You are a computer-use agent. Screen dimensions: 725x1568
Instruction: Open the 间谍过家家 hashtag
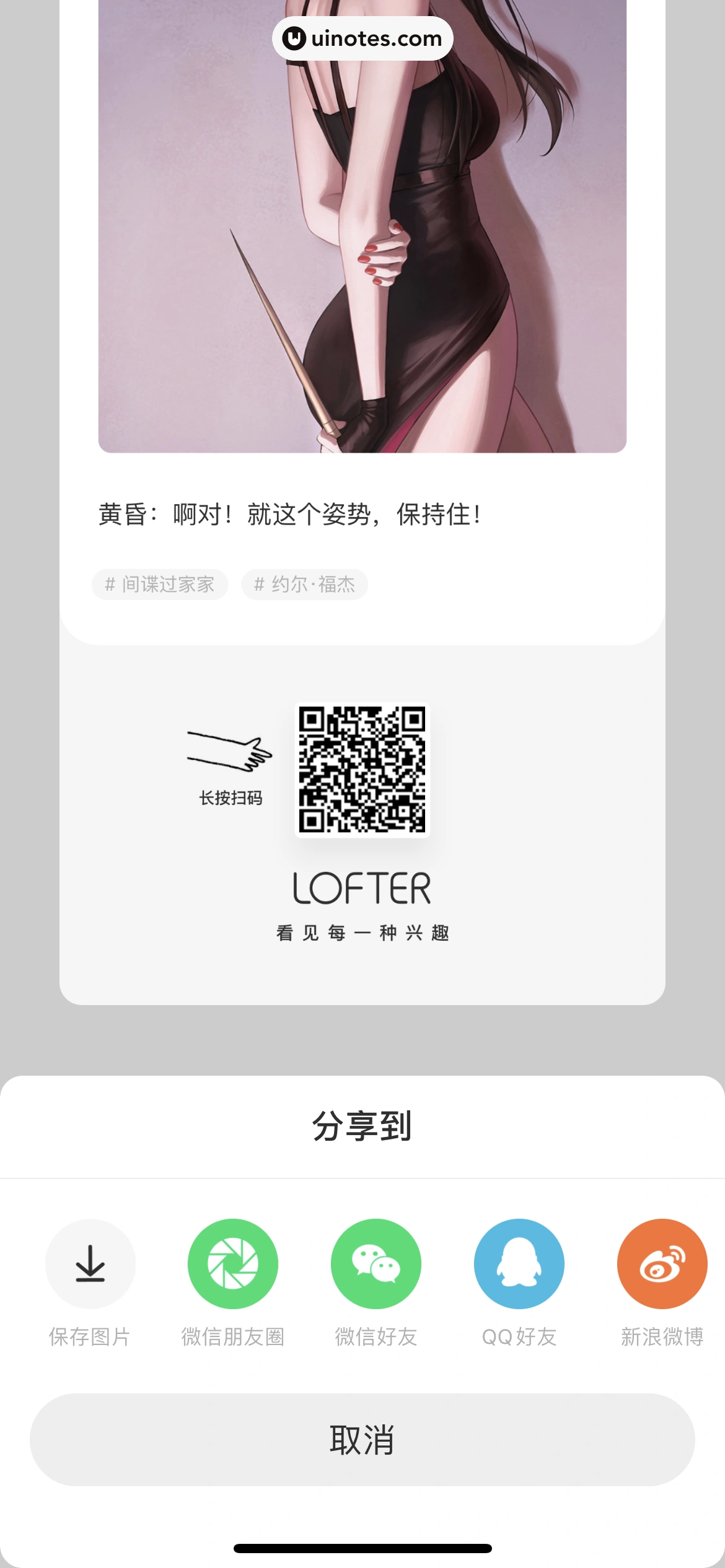[159, 583]
